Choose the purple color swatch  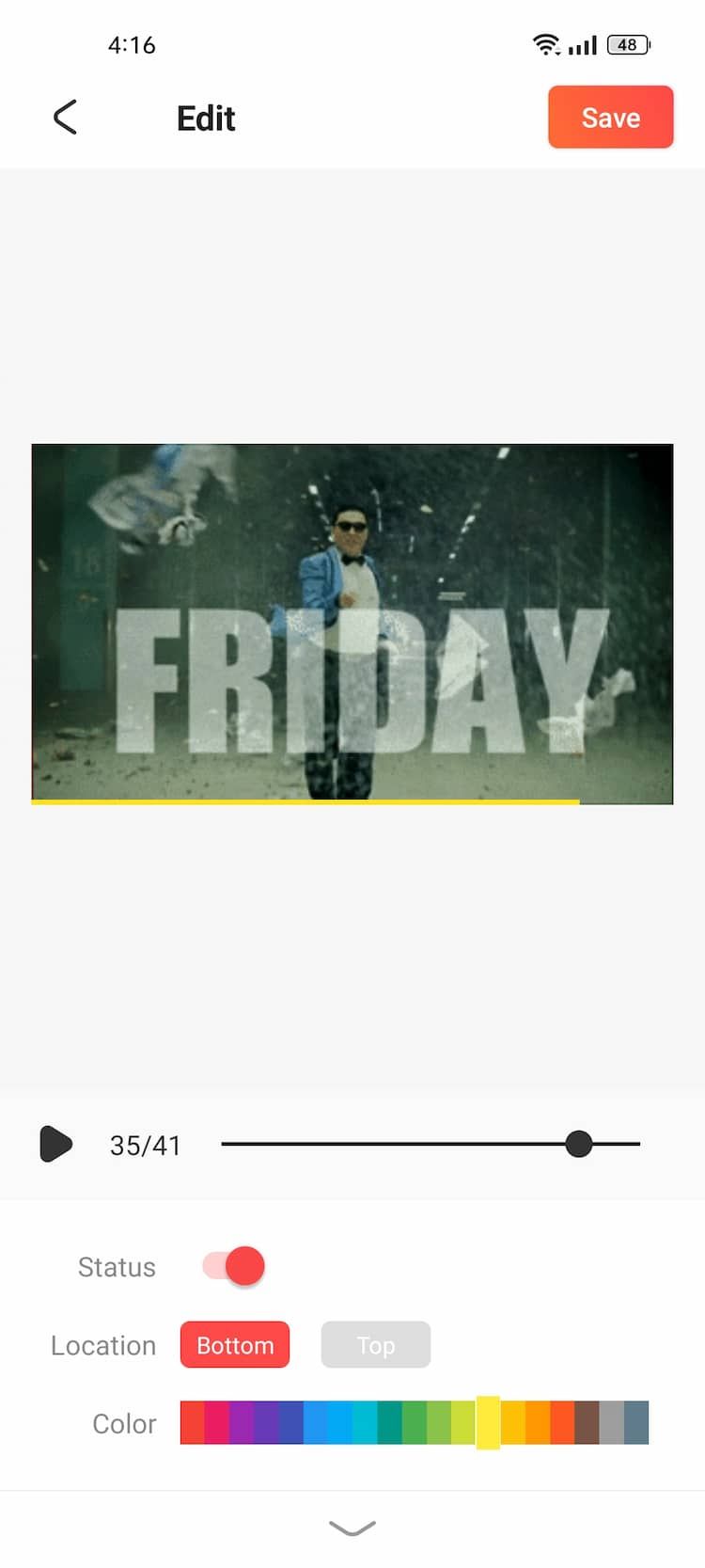(242, 1422)
